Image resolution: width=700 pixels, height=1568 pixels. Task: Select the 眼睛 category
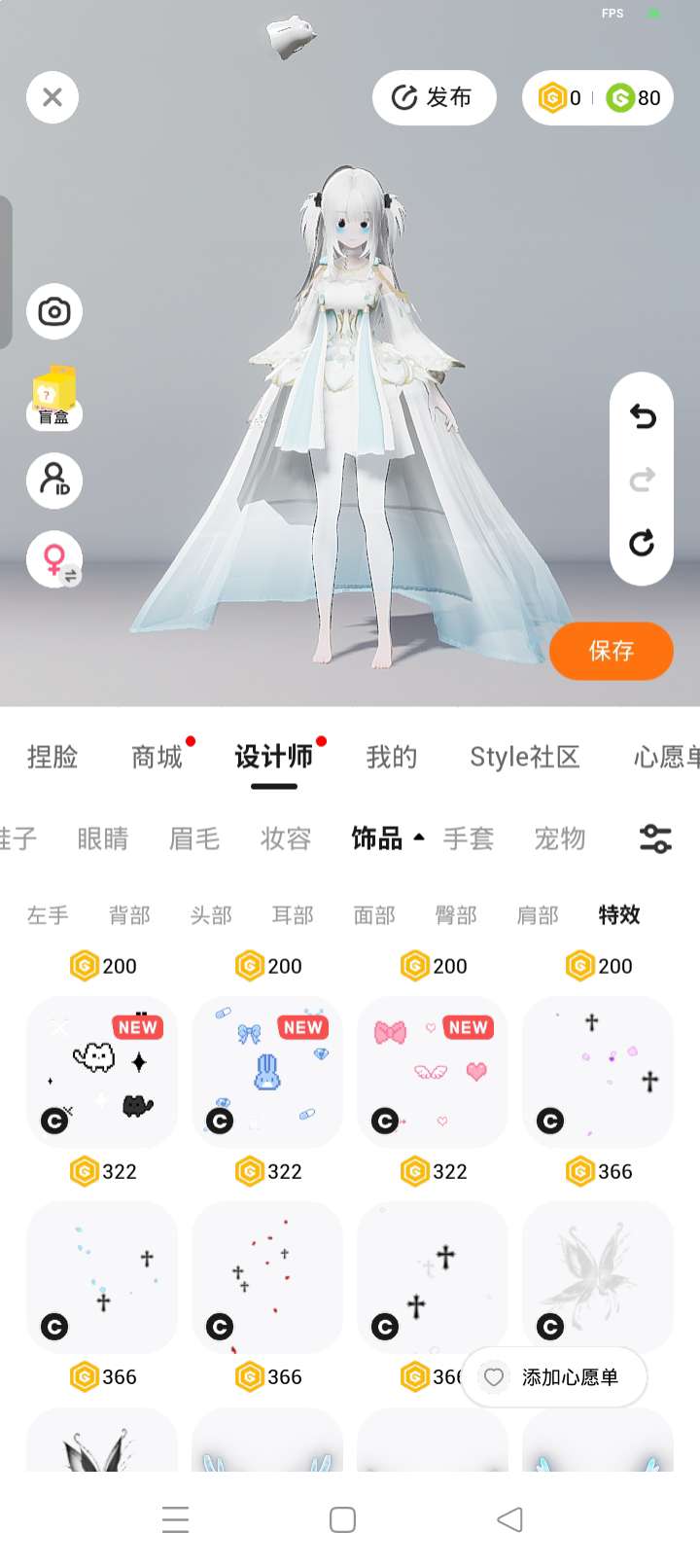tap(103, 838)
